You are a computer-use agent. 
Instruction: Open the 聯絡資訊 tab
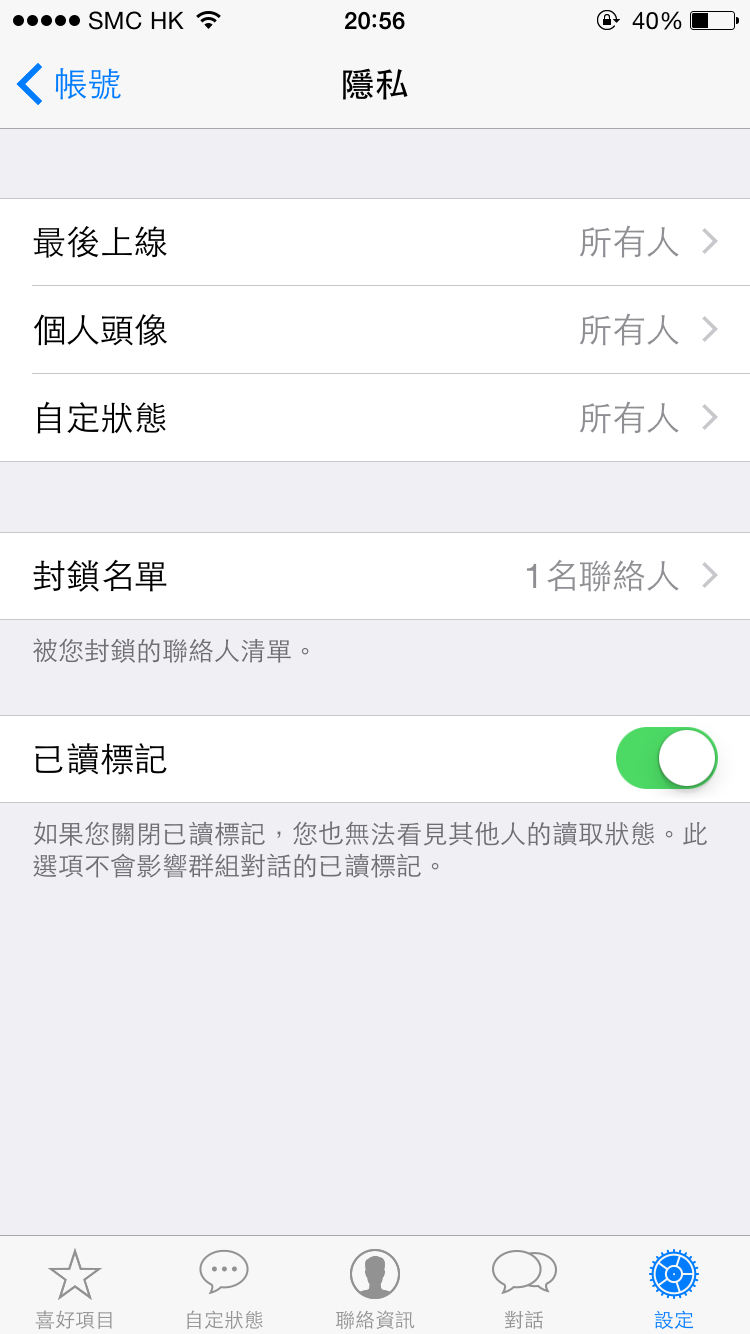(x=375, y=1288)
